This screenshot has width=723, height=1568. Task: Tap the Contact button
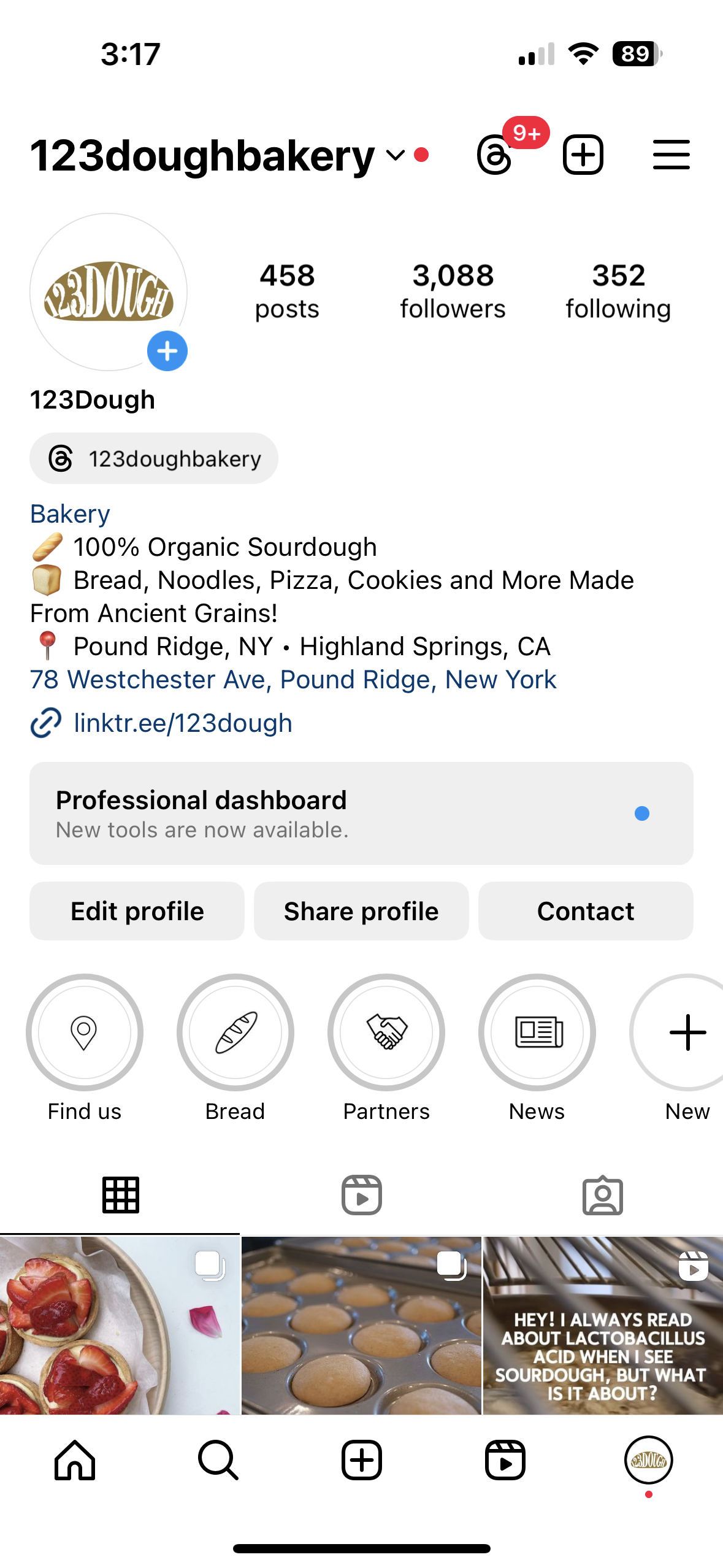[586, 911]
